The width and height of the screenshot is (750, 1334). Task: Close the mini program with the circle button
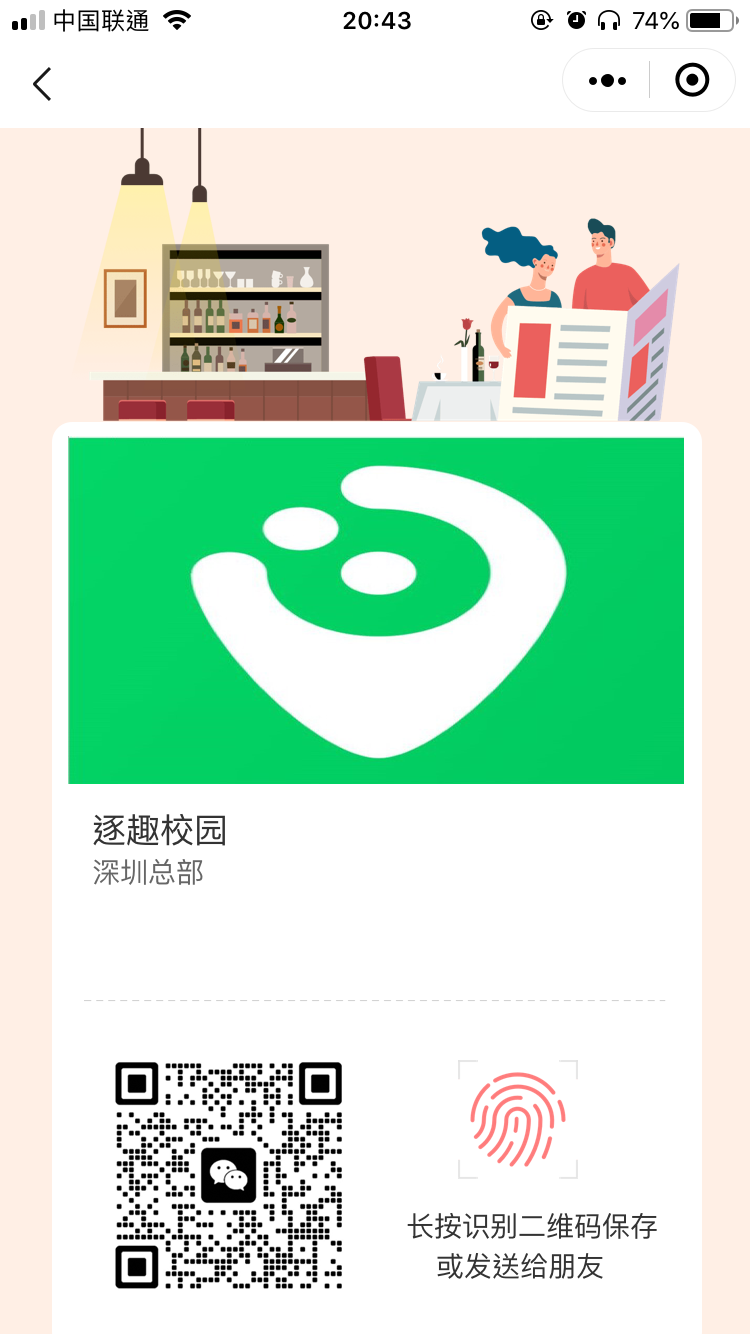point(692,81)
